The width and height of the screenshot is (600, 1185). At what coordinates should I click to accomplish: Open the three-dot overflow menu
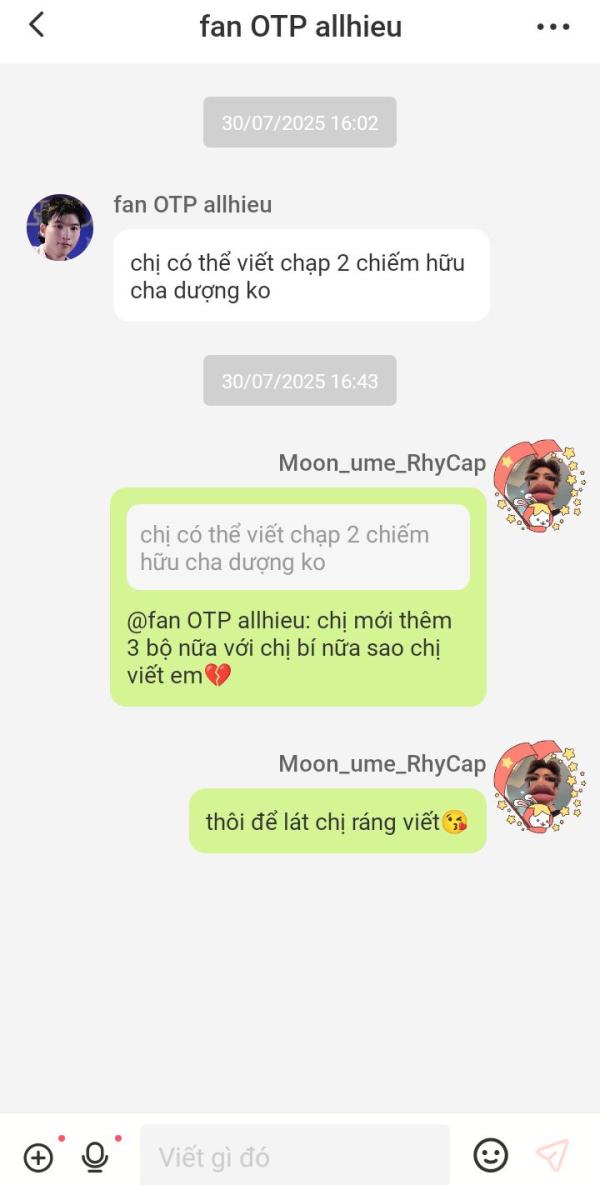point(553,27)
